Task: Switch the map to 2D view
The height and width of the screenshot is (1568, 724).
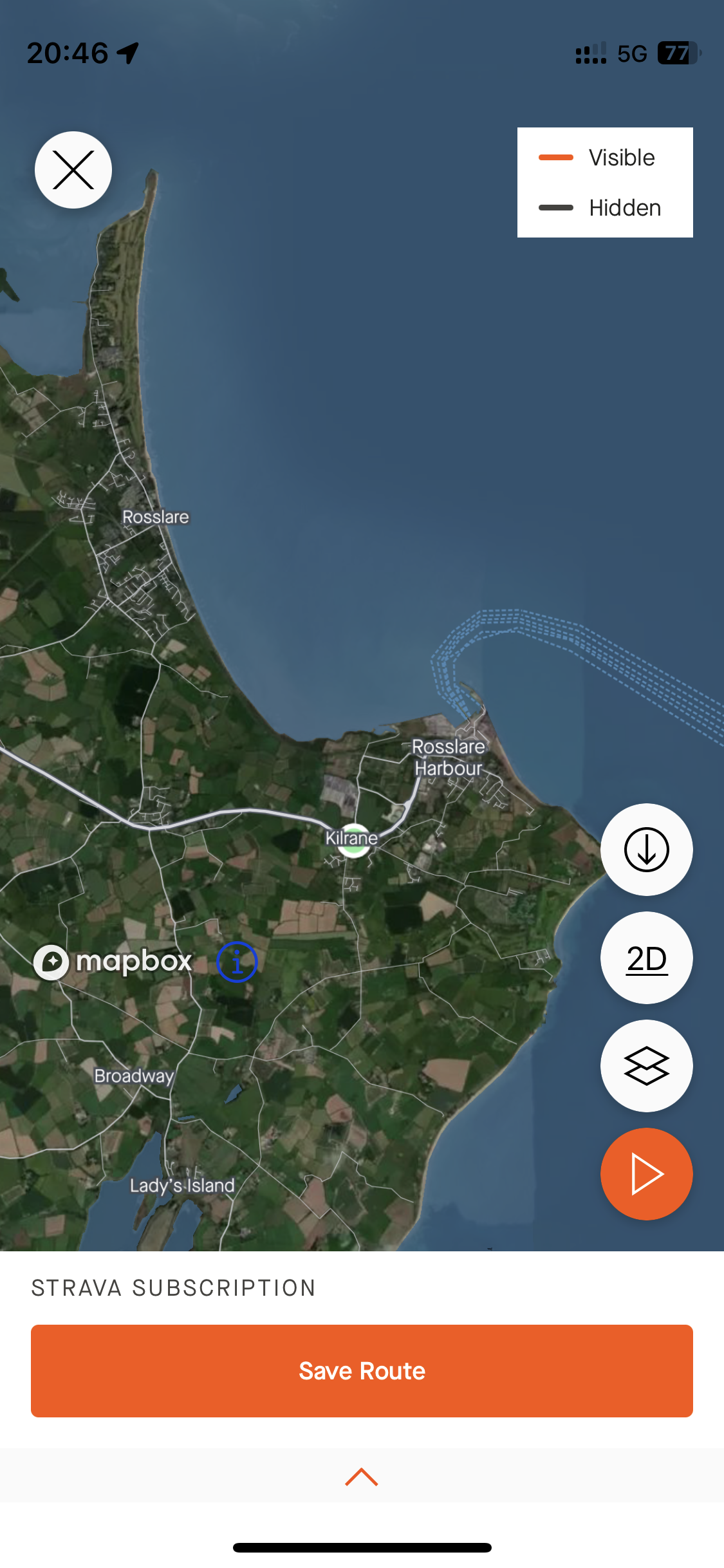Action: point(646,958)
